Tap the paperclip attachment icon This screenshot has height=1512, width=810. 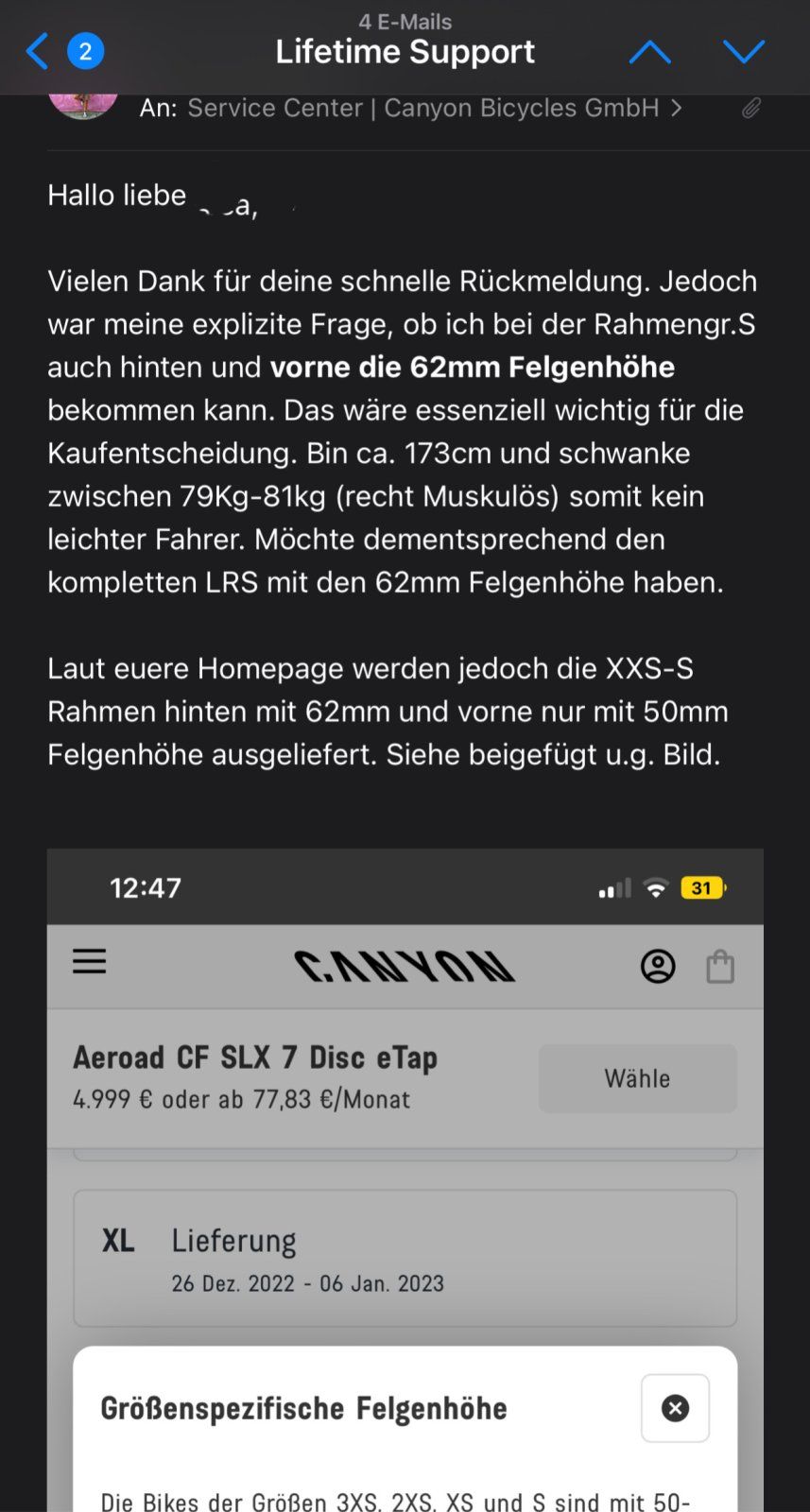751,108
